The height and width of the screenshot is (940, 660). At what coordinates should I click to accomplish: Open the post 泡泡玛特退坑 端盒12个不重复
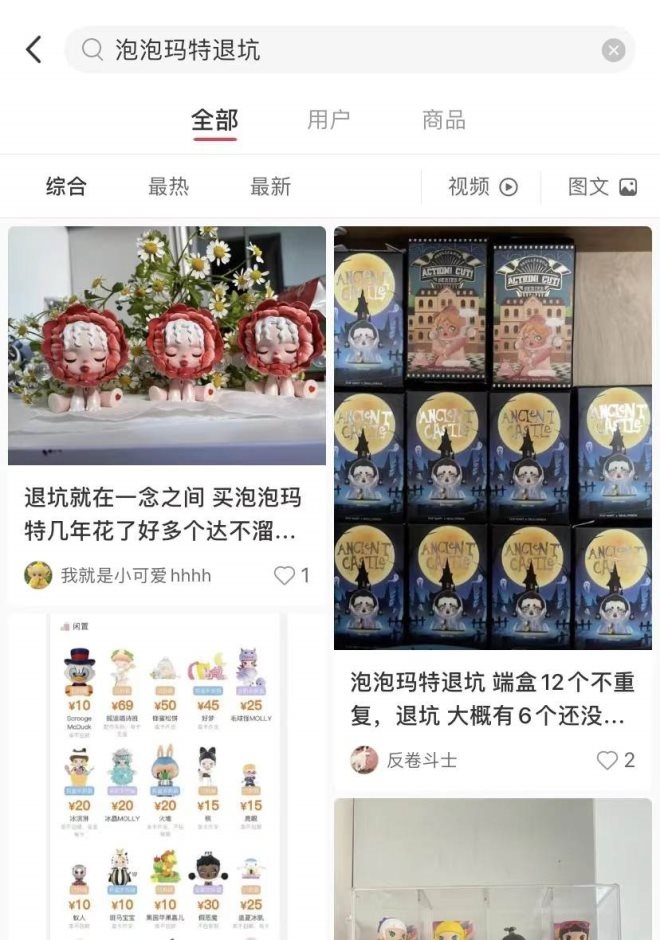pyautogui.click(x=492, y=440)
